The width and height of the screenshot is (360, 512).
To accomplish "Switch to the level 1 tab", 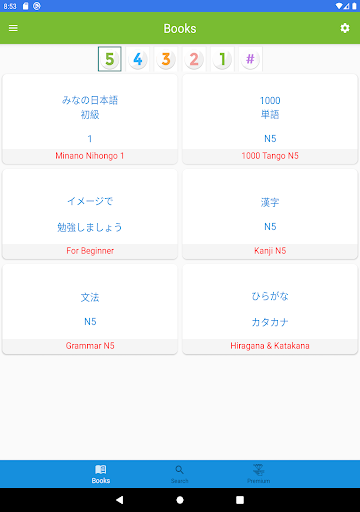I will coord(222,59).
